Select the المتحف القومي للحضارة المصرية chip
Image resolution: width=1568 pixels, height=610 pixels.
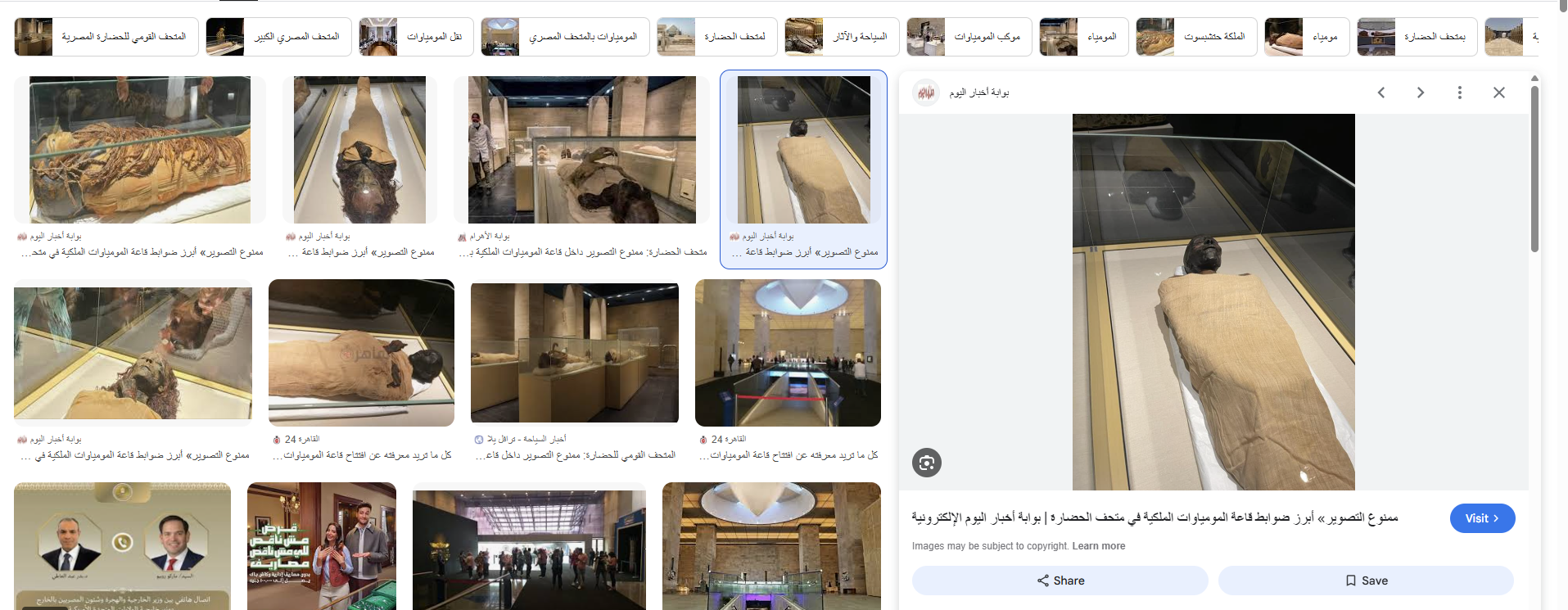106,37
